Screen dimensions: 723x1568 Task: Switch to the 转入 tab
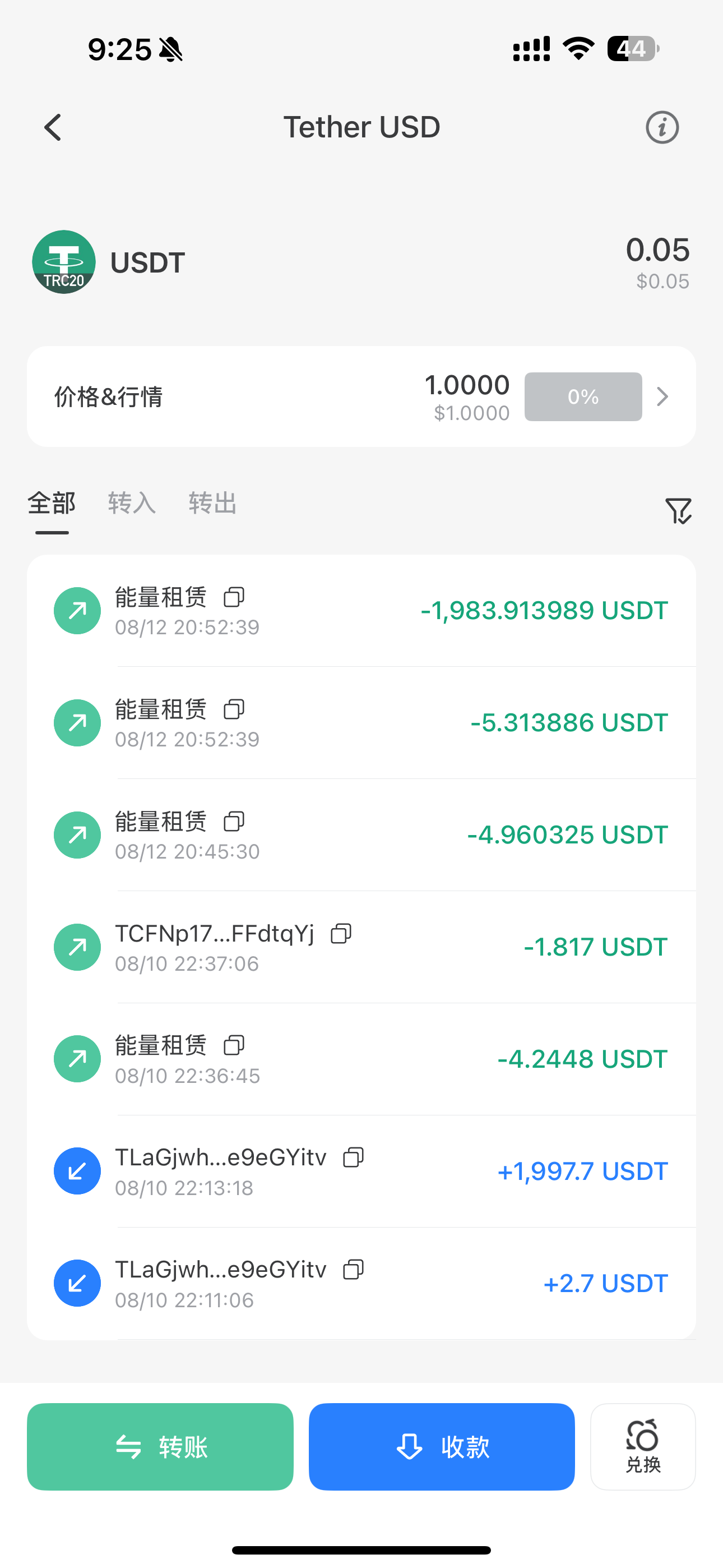[132, 504]
